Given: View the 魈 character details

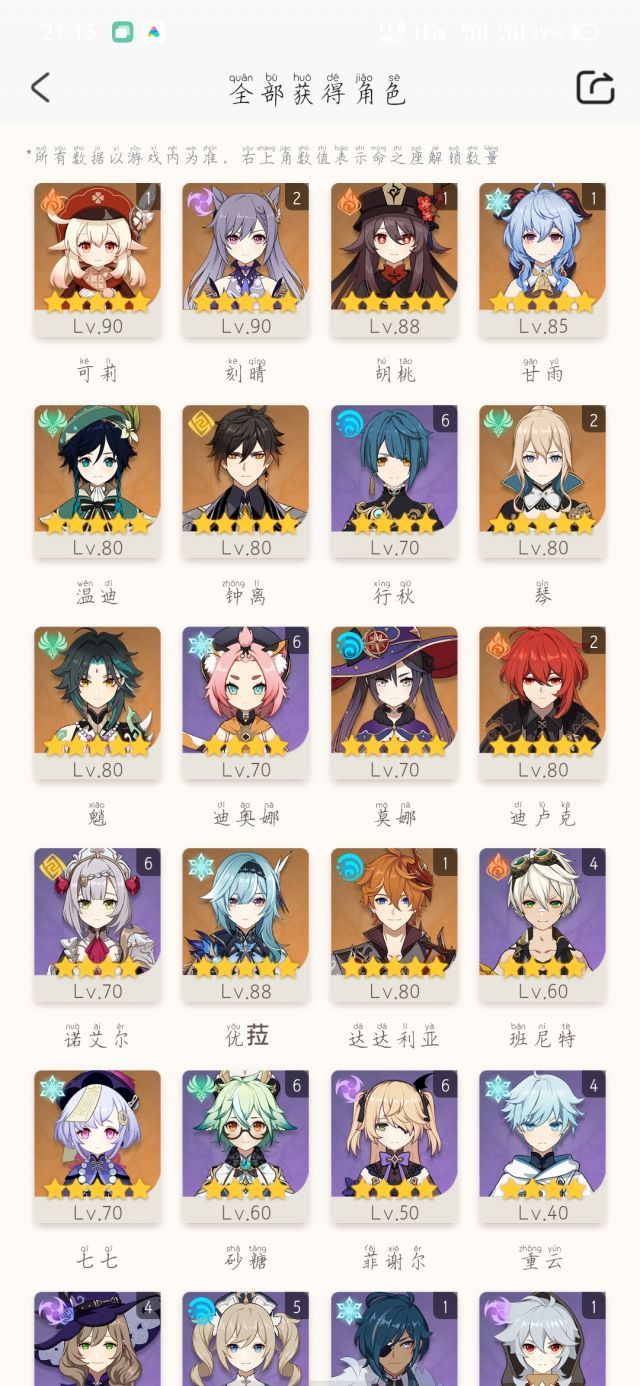Looking at the screenshot, I should pyautogui.click(x=97, y=704).
